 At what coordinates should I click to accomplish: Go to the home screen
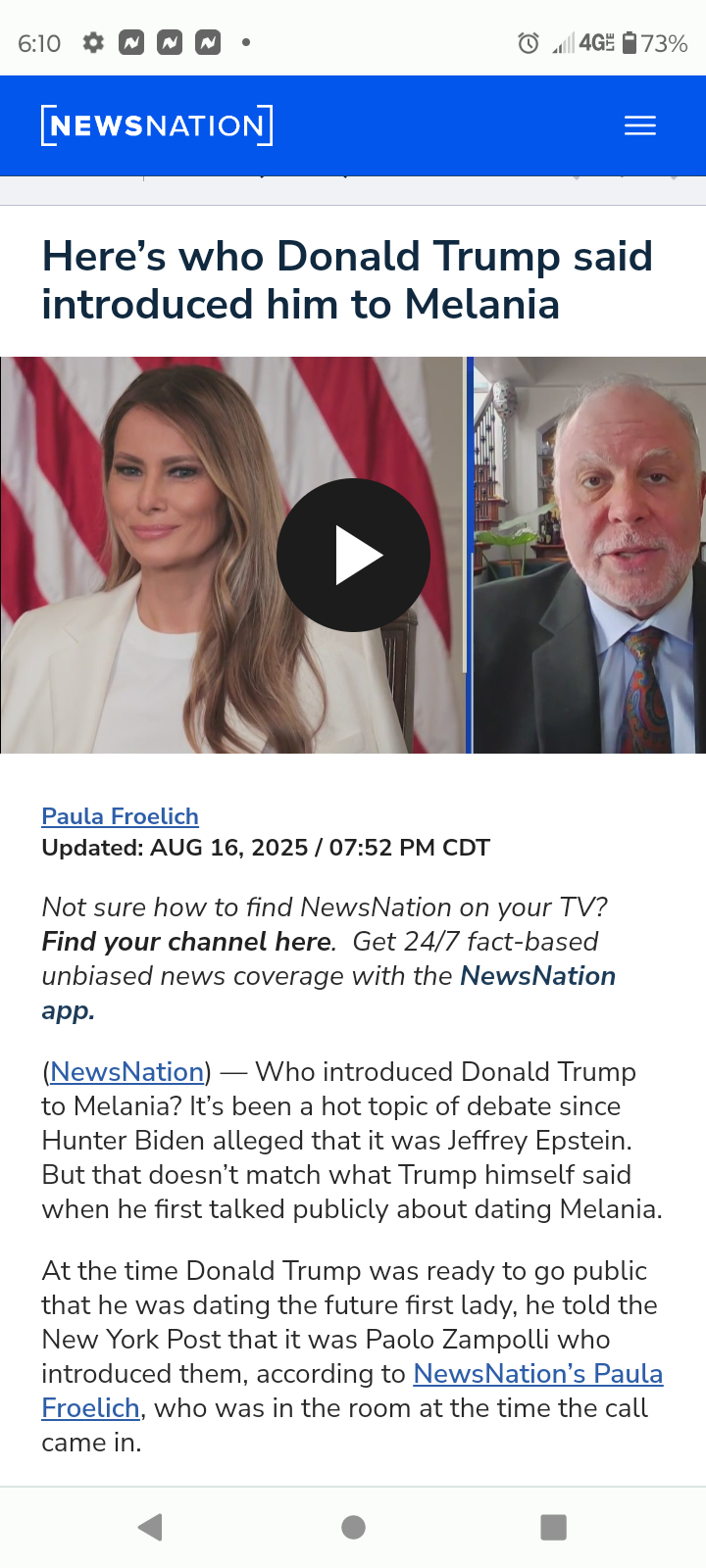click(353, 1527)
